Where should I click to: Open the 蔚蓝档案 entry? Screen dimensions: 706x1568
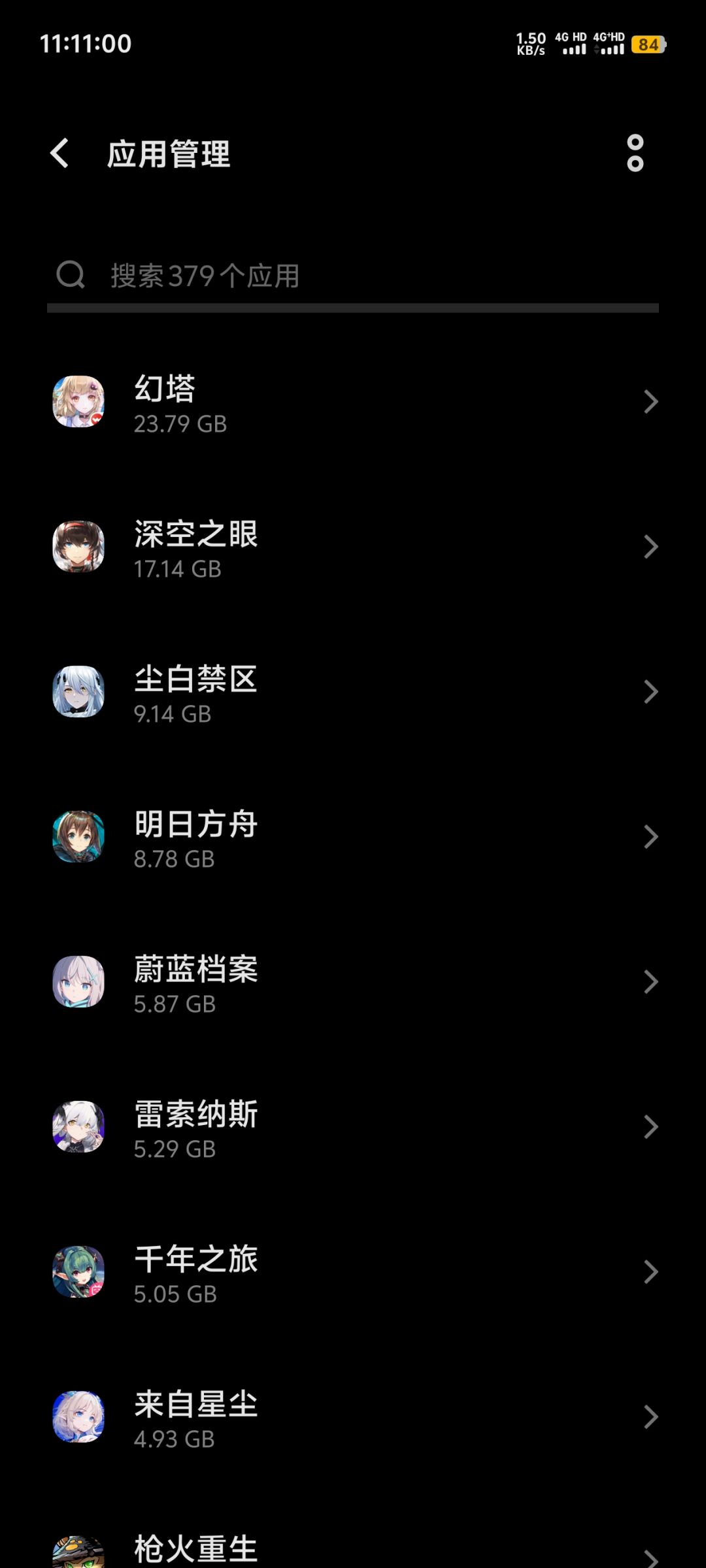pyautogui.click(x=353, y=982)
